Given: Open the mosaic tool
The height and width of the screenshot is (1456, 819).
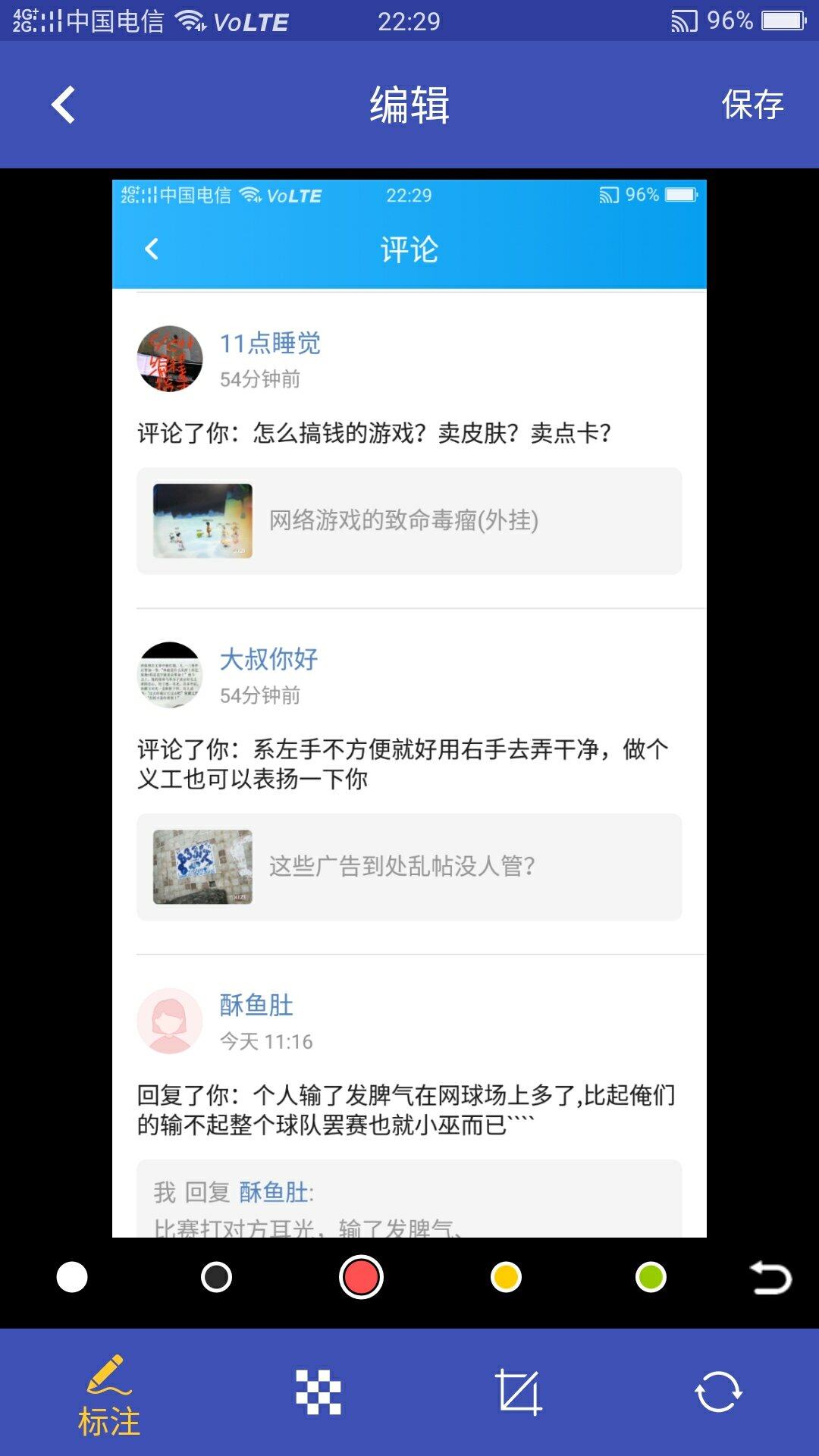Looking at the screenshot, I should click(x=318, y=1392).
